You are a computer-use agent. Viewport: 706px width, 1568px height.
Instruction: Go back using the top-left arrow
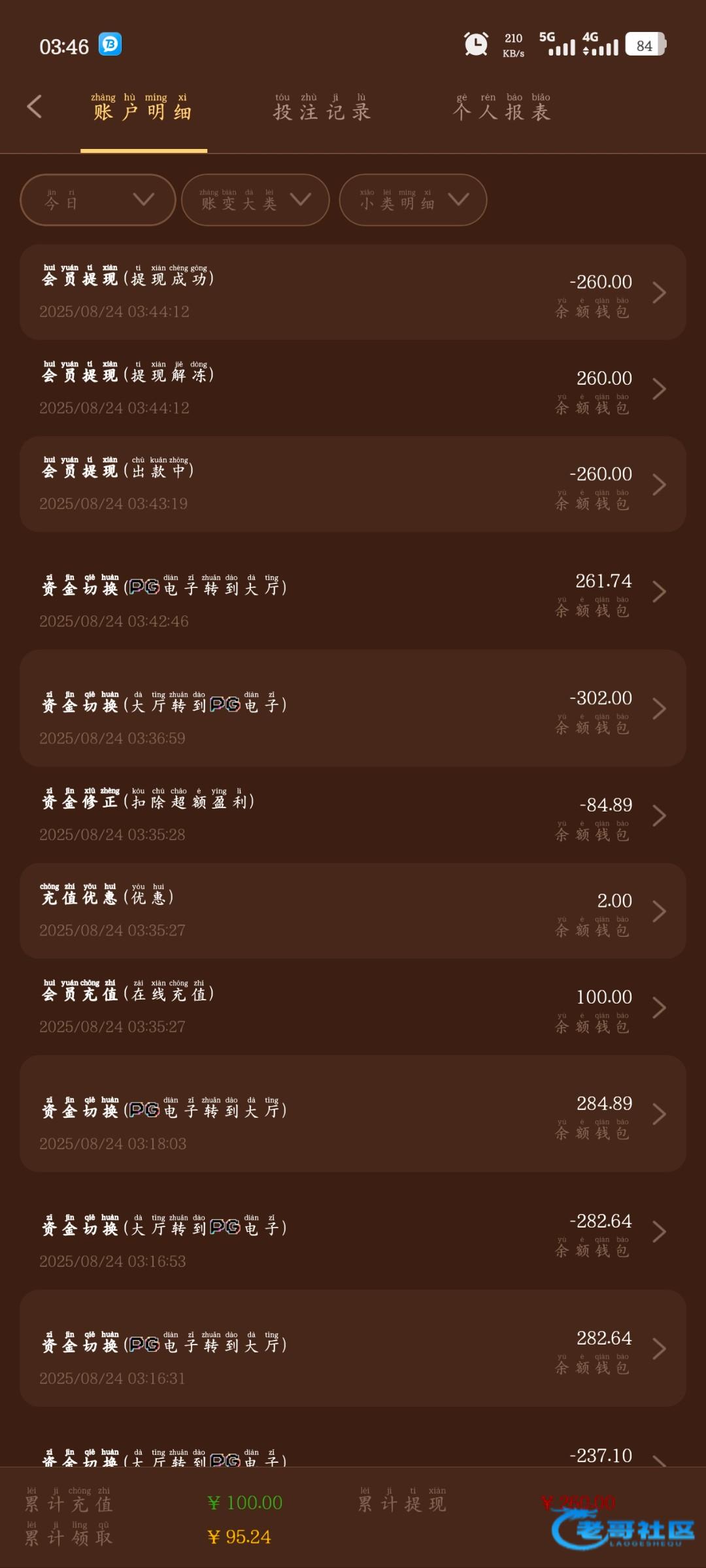[x=35, y=107]
